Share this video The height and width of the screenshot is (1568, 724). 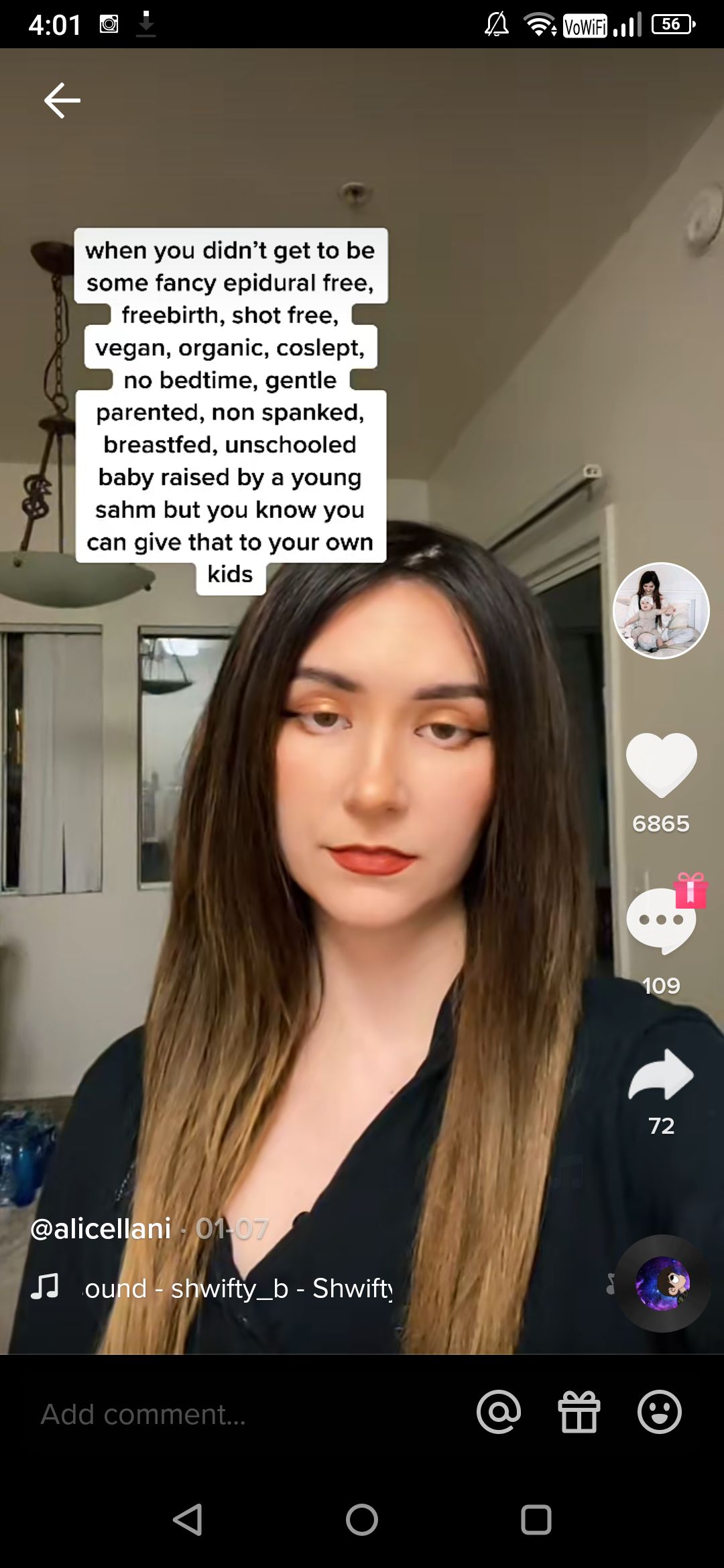coord(661,1074)
